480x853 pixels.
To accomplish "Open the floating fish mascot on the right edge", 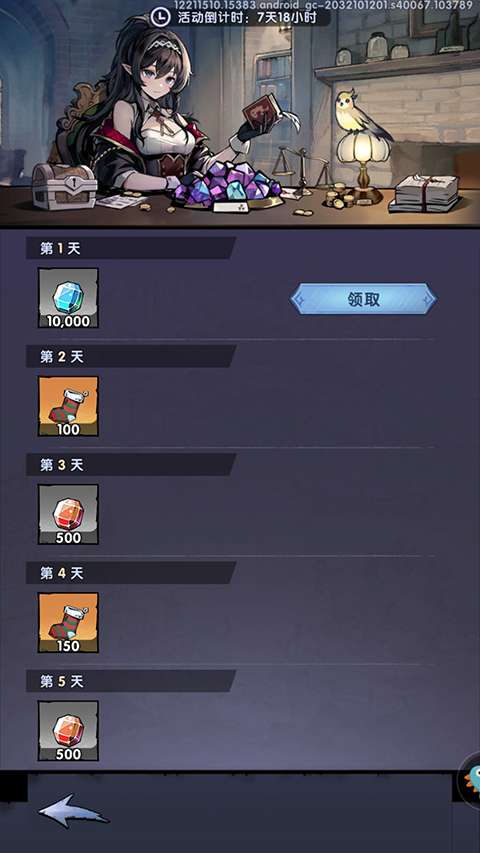I will tap(471, 781).
